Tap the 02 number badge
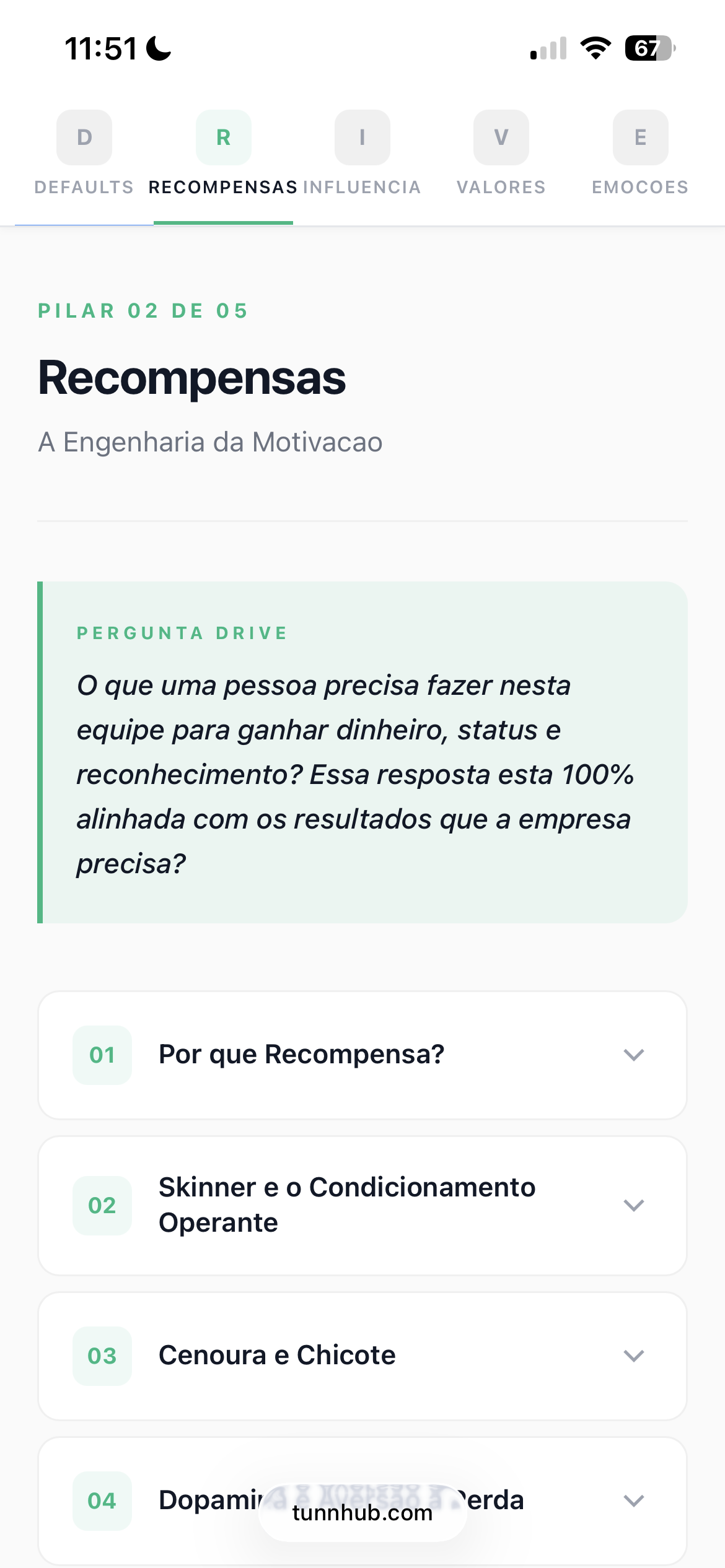The width and height of the screenshot is (725, 1568). tap(102, 1206)
